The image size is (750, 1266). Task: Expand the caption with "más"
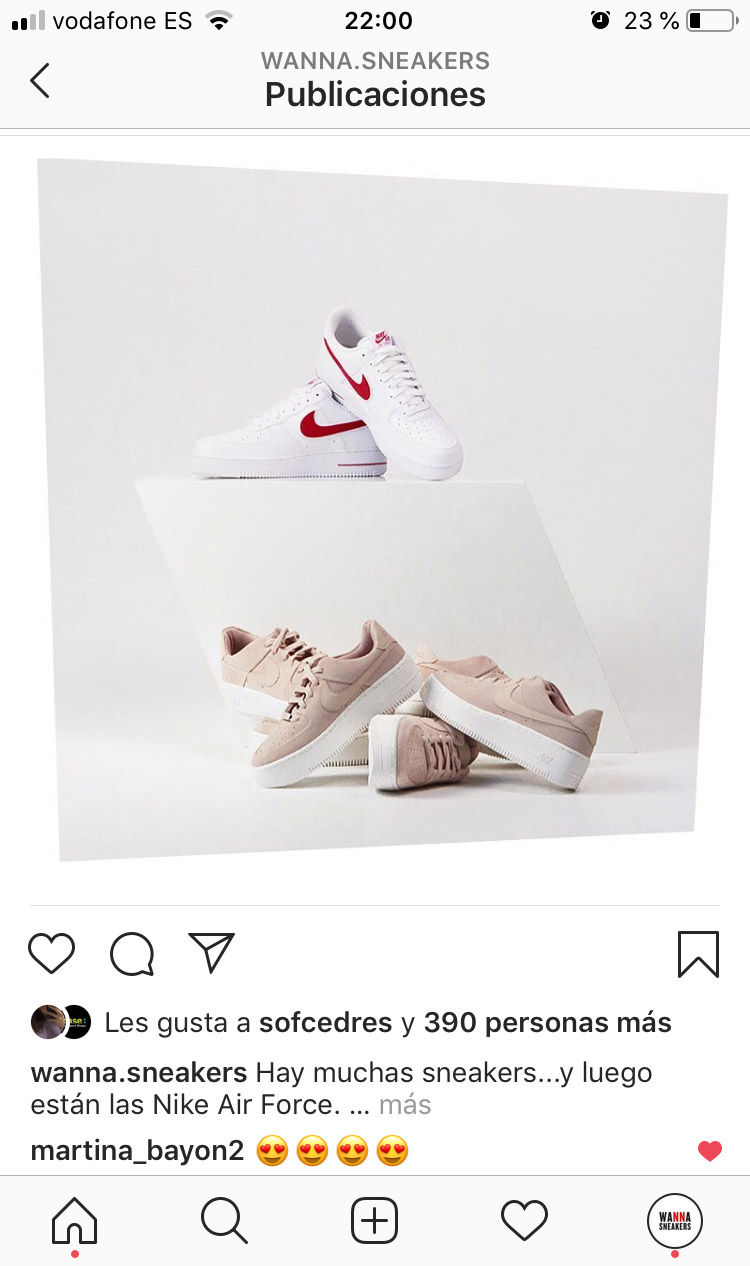[x=405, y=1105]
